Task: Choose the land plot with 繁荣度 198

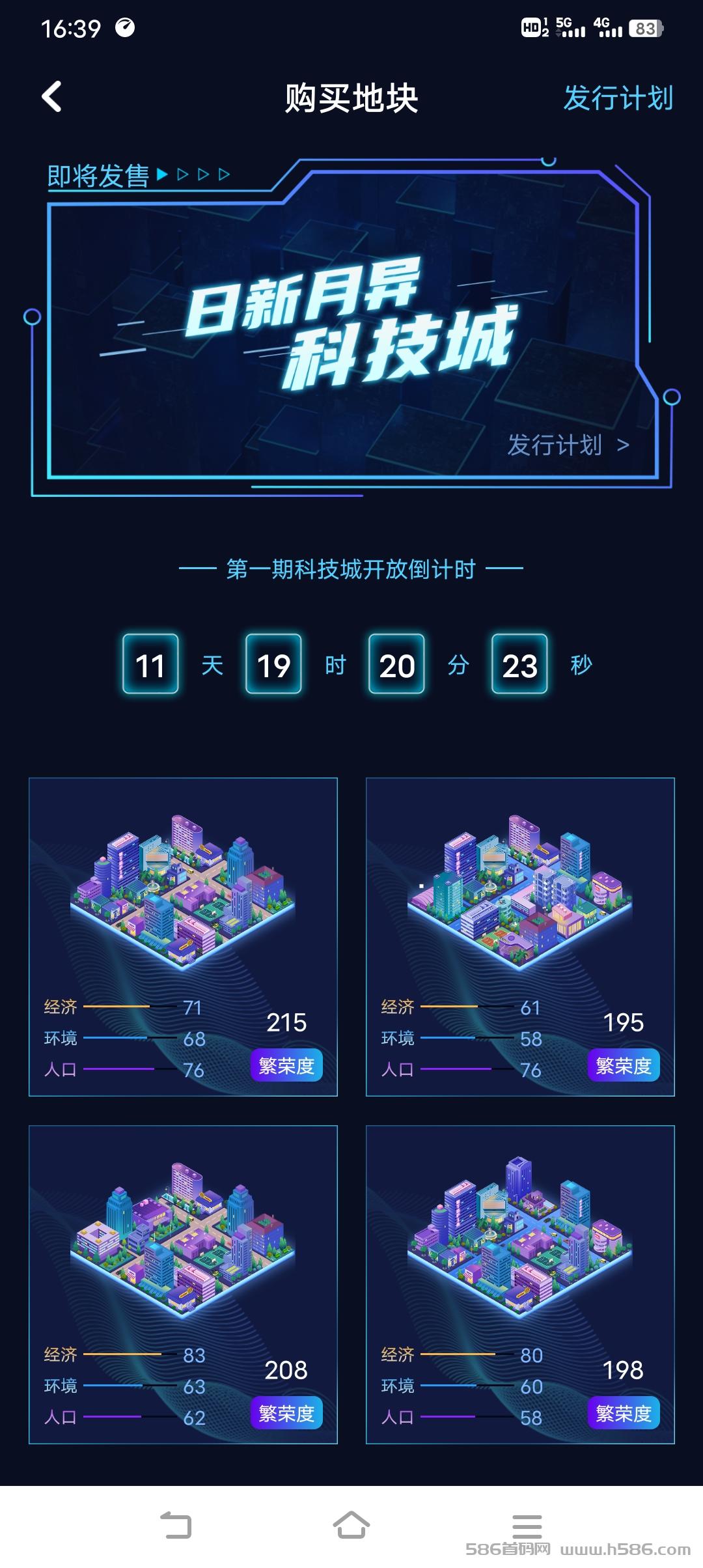Action: pyautogui.click(x=520, y=1285)
